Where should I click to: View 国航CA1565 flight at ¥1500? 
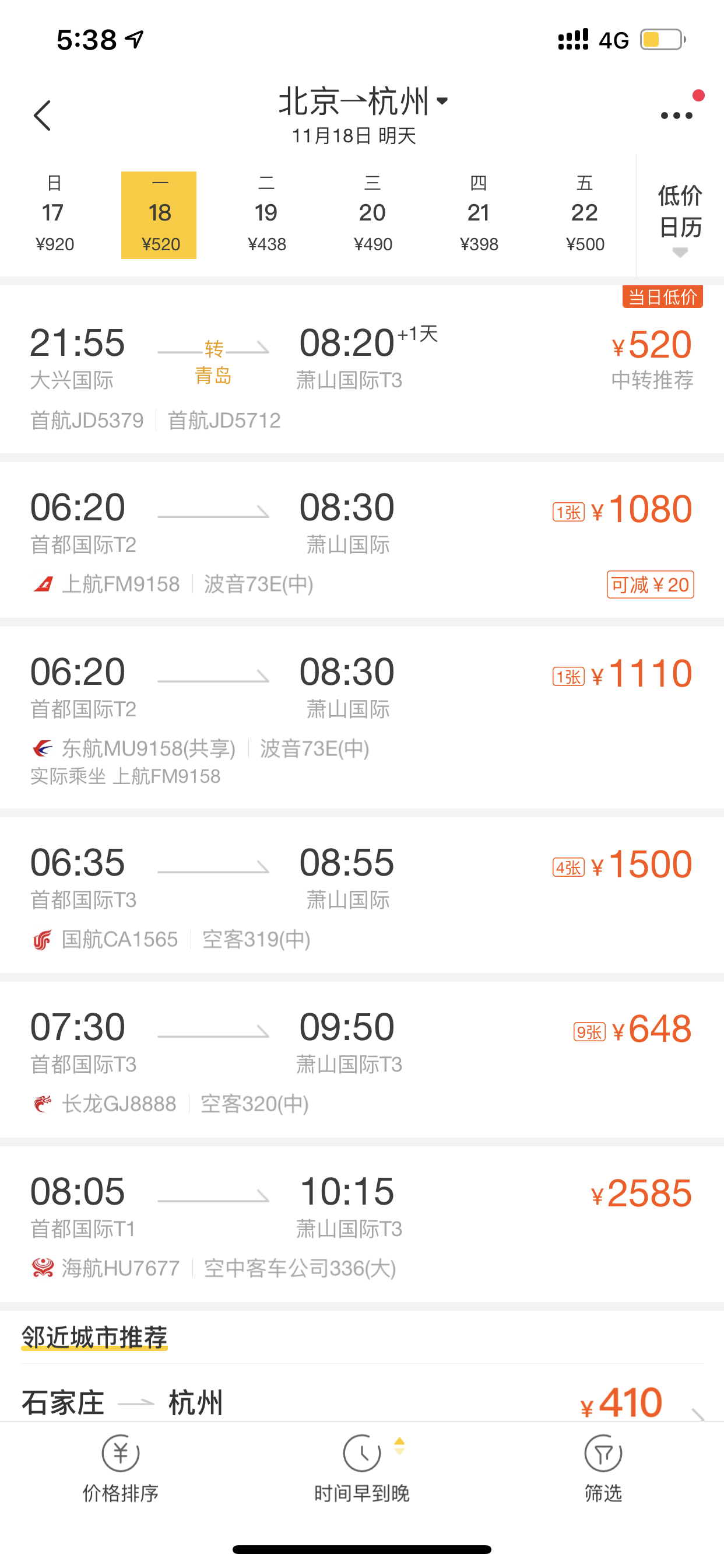coord(362,895)
